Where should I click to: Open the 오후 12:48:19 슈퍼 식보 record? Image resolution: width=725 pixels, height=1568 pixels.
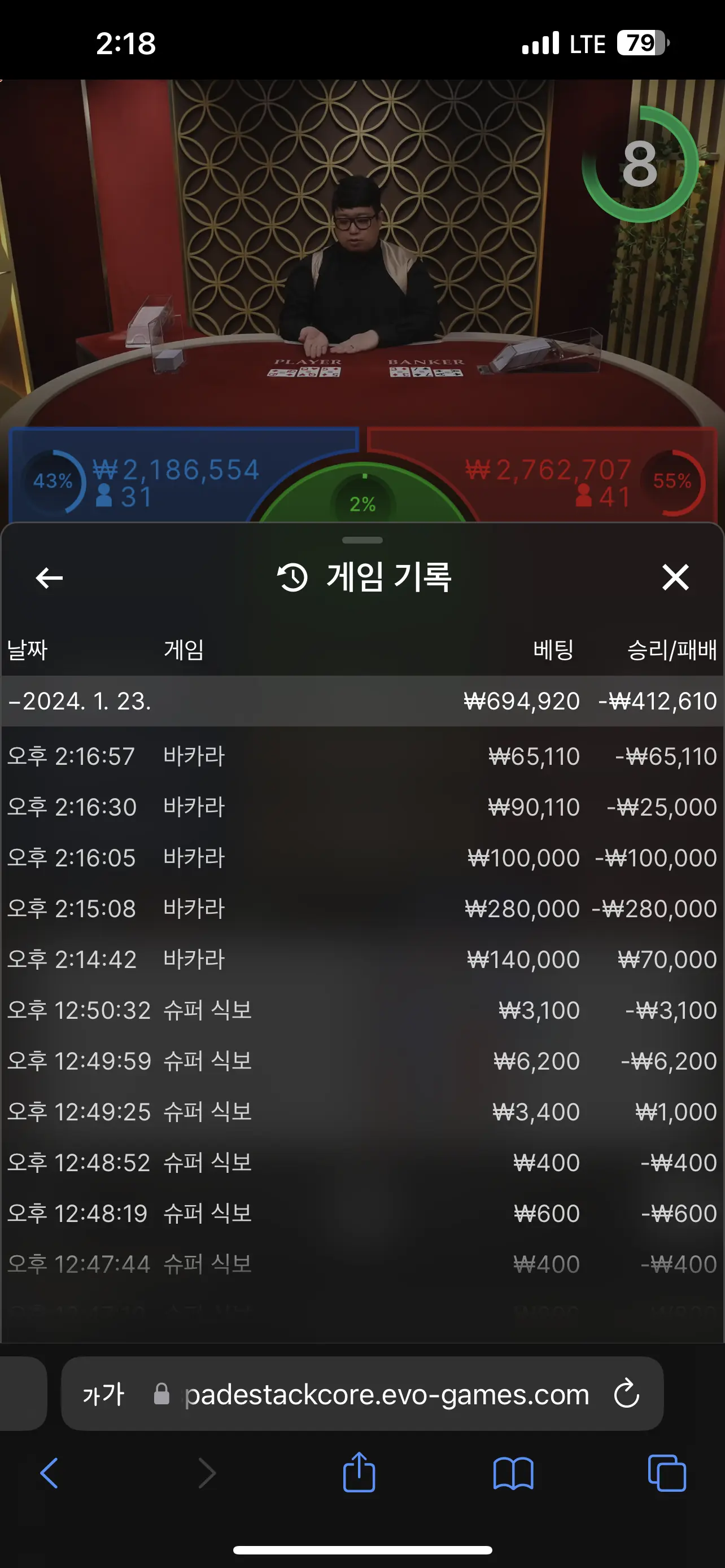coord(362,1214)
